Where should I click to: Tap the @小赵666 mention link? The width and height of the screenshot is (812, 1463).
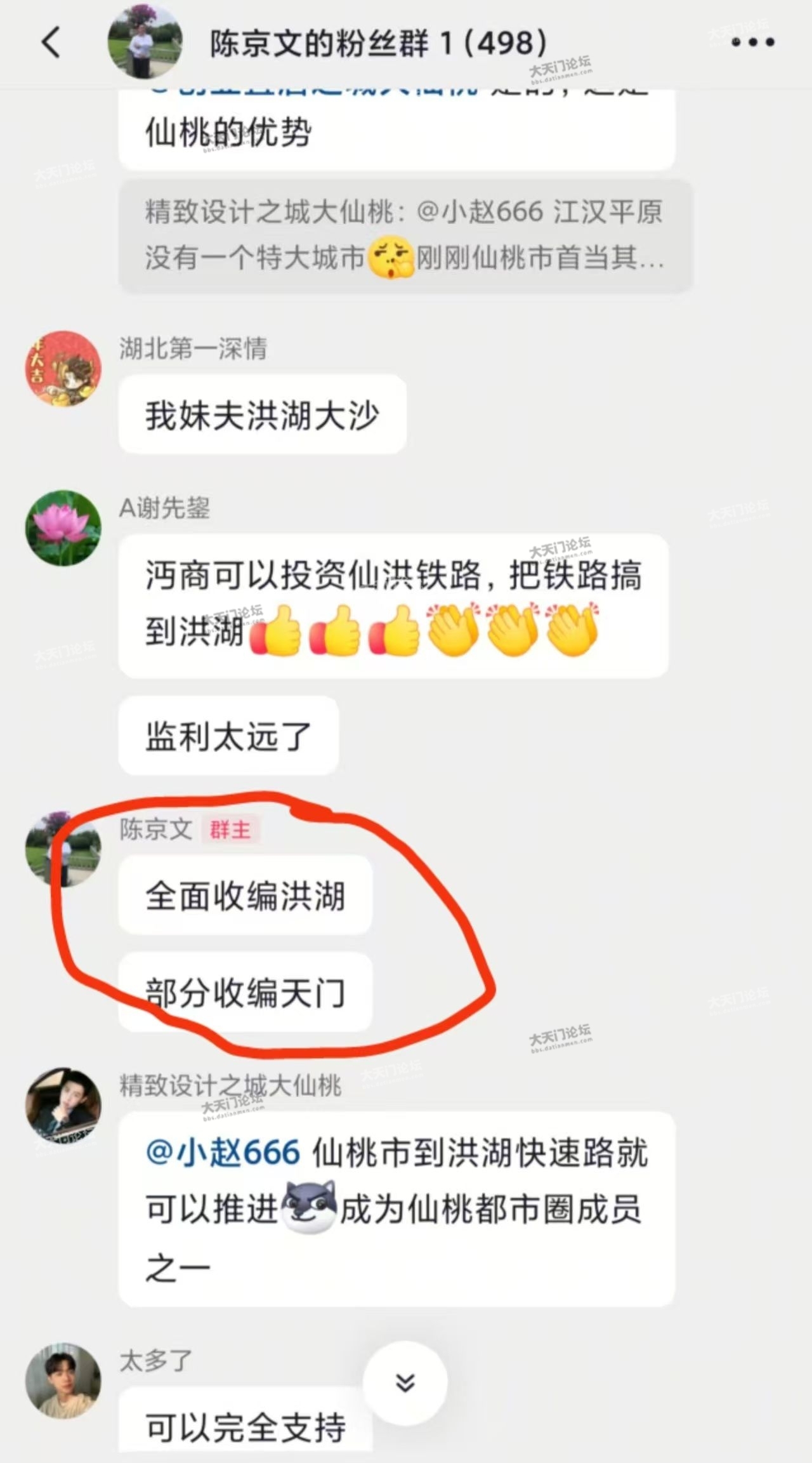click(223, 1153)
